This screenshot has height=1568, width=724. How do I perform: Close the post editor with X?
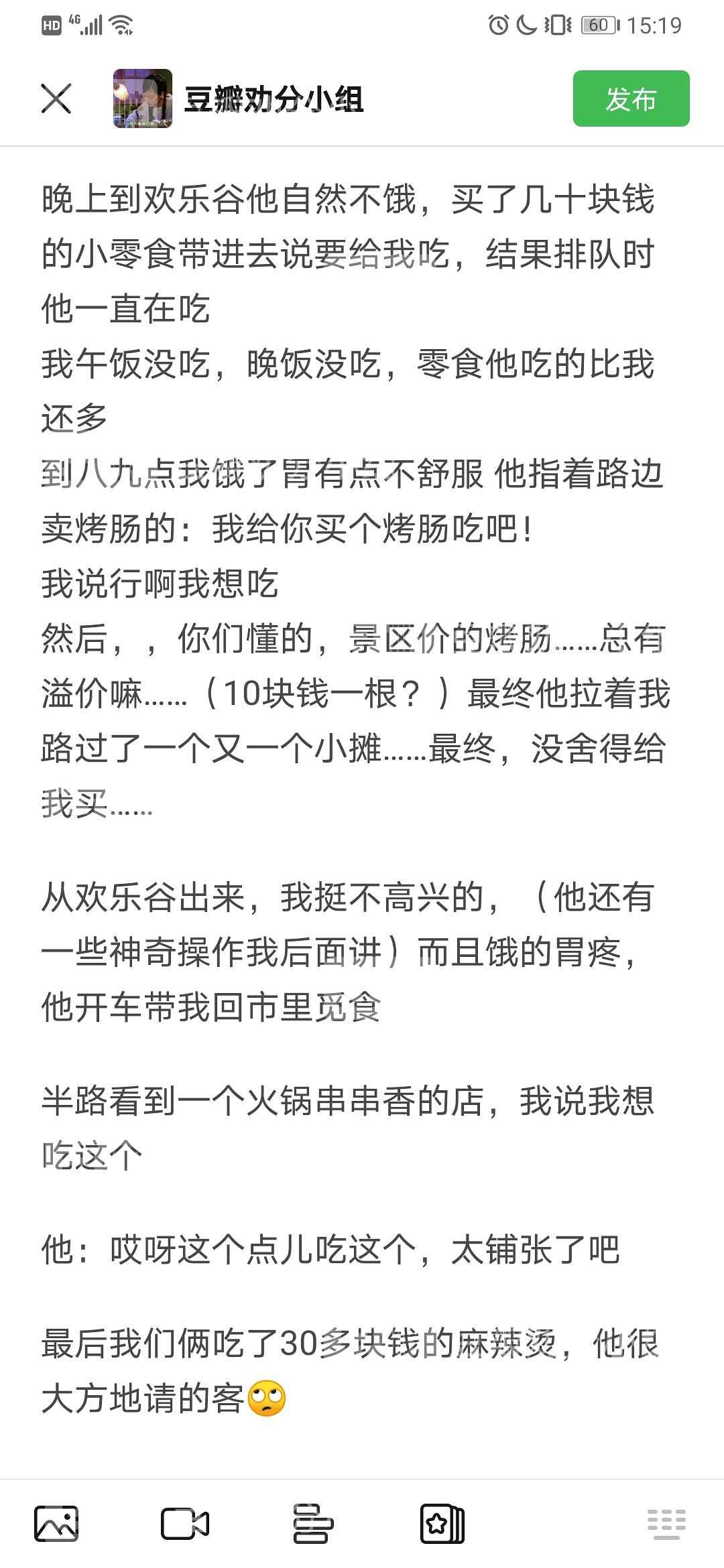[x=56, y=99]
